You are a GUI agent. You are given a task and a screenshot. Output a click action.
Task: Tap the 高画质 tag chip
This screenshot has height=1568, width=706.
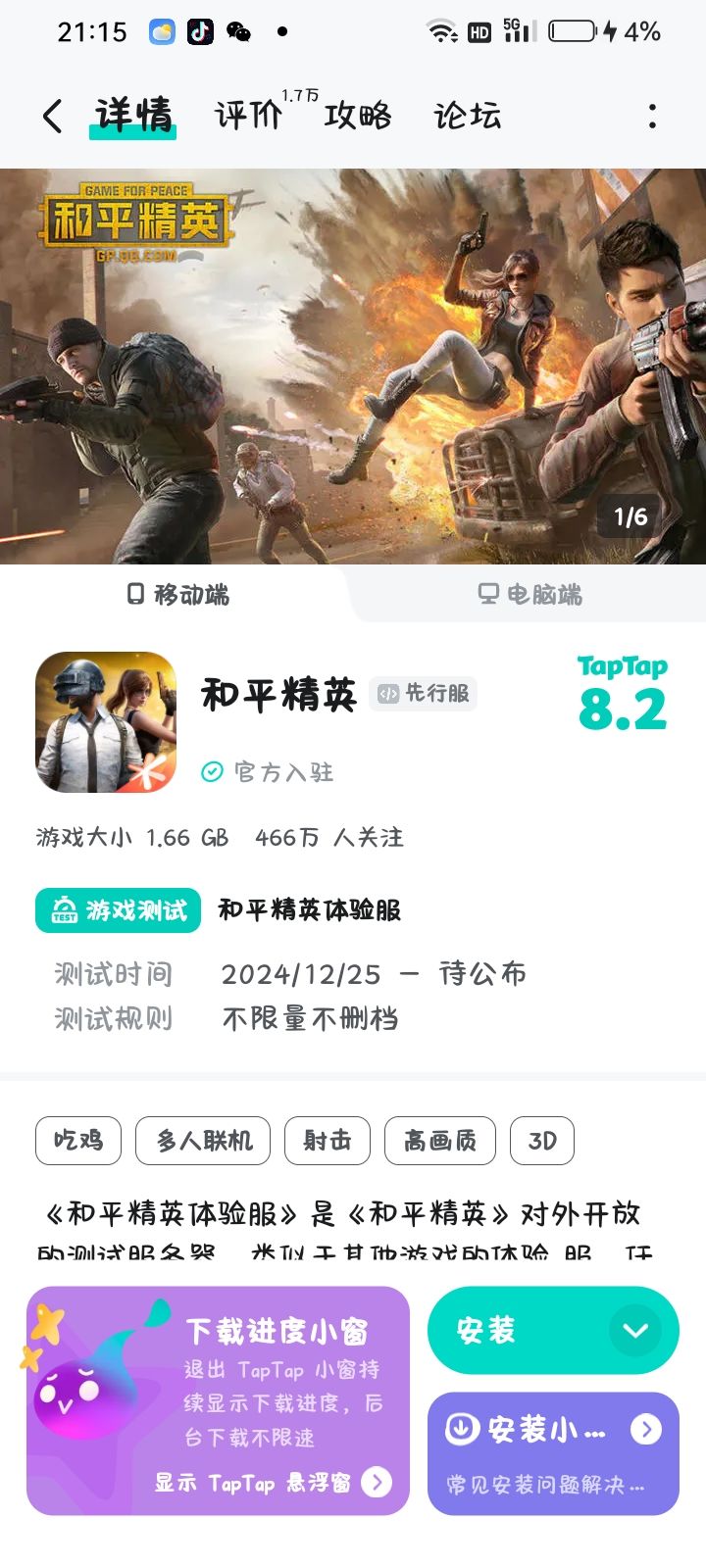439,1141
